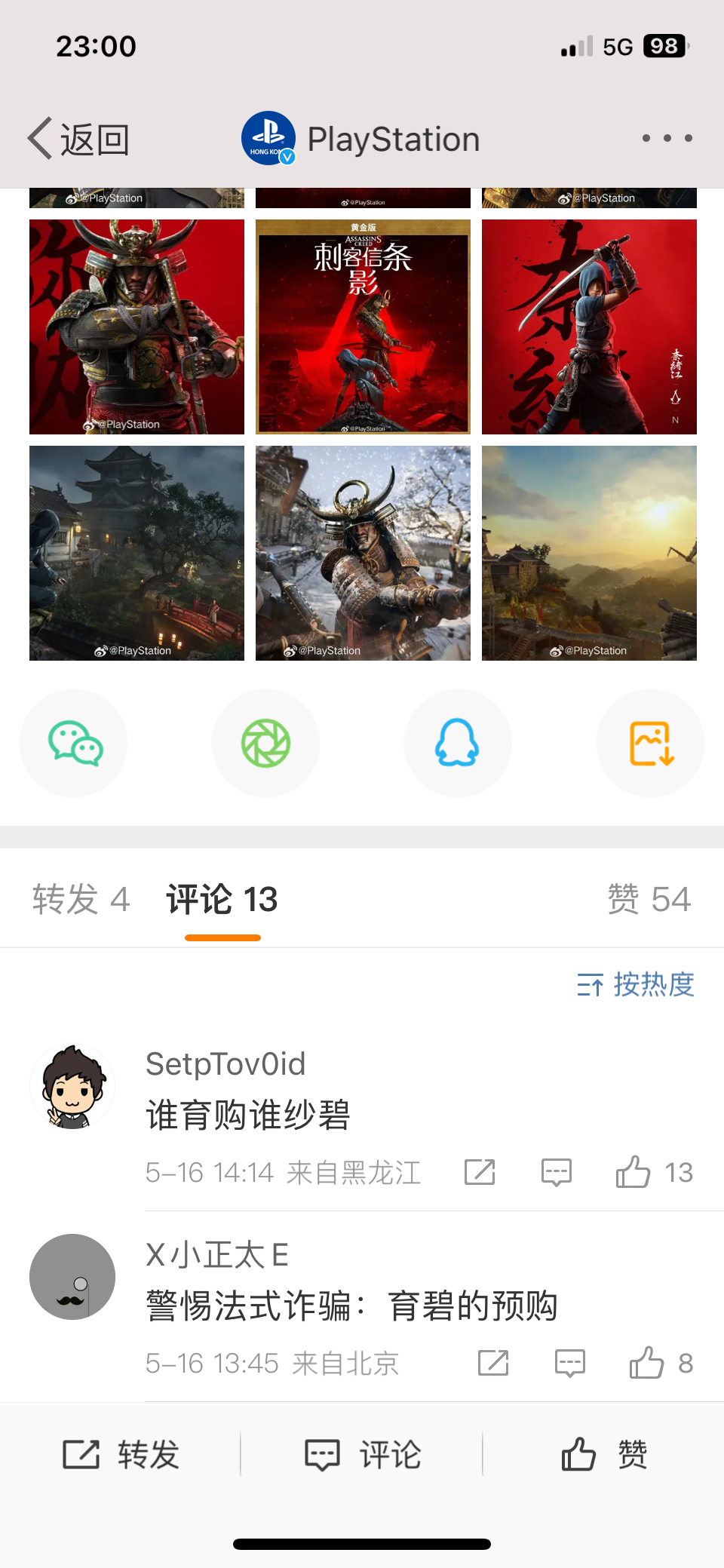Open the three-dot overflow menu
The height and width of the screenshot is (1568, 724).
[x=667, y=138]
